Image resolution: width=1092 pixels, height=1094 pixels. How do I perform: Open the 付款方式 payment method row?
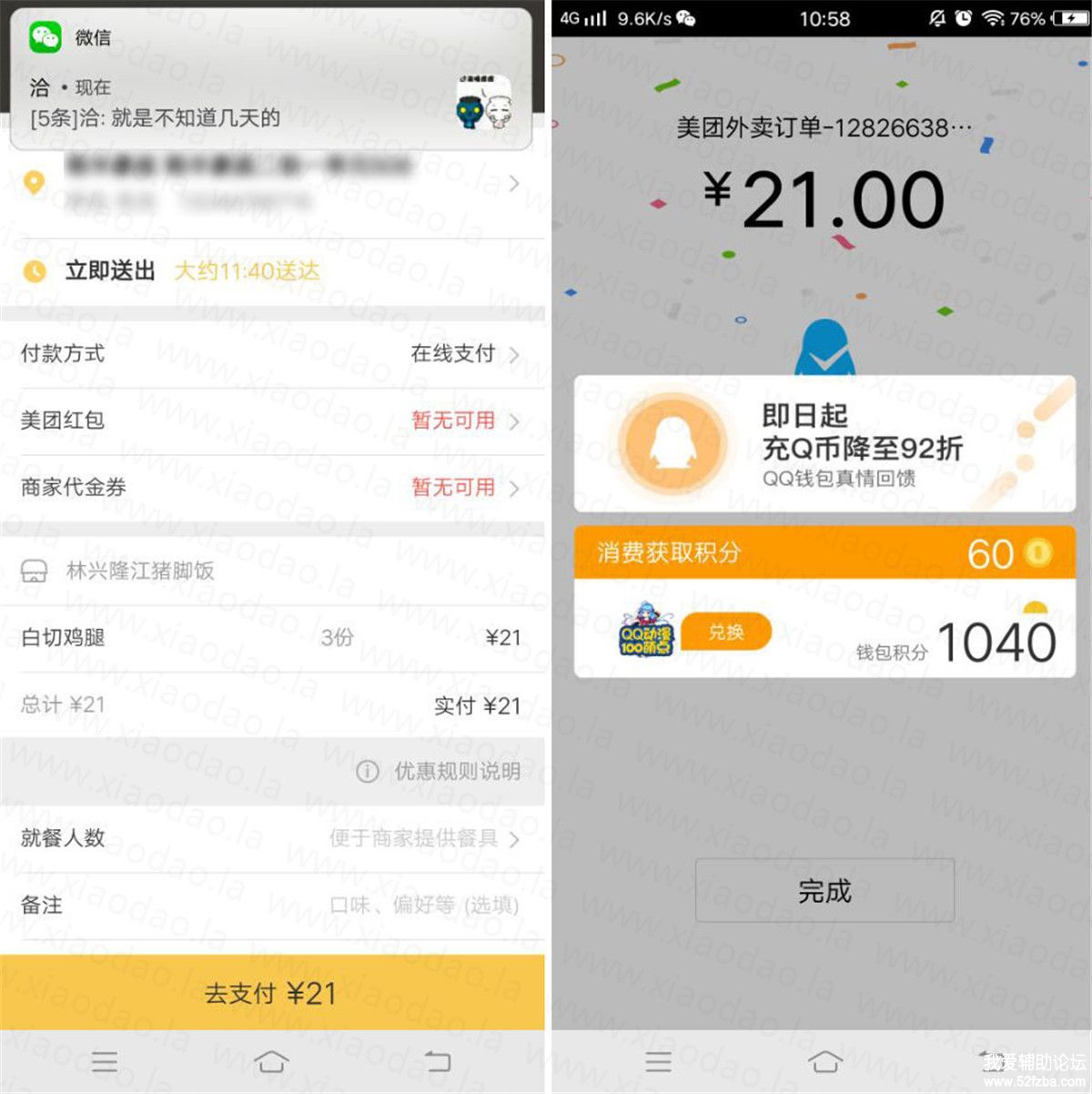click(x=273, y=353)
